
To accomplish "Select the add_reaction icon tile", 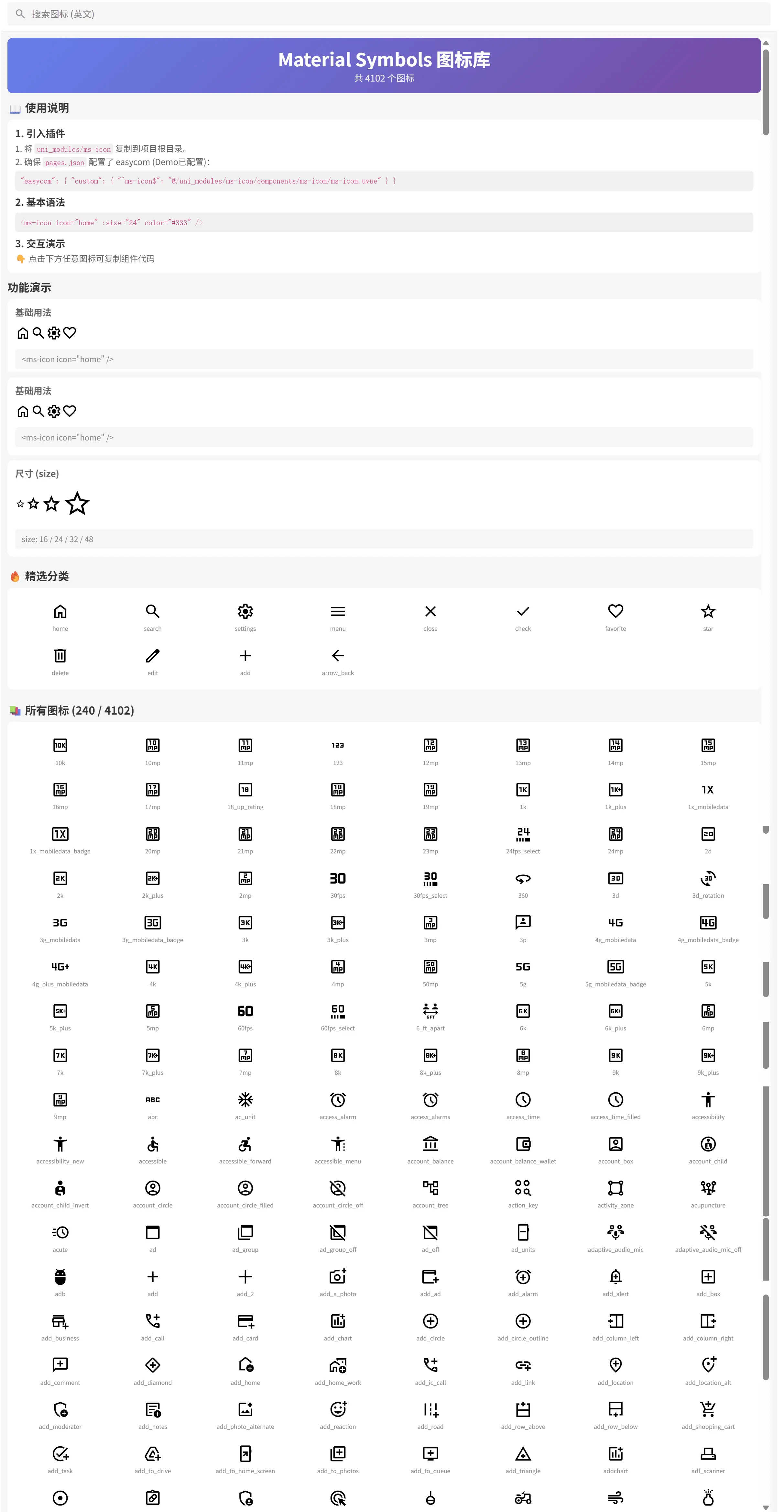I will [x=338, y=1414].
